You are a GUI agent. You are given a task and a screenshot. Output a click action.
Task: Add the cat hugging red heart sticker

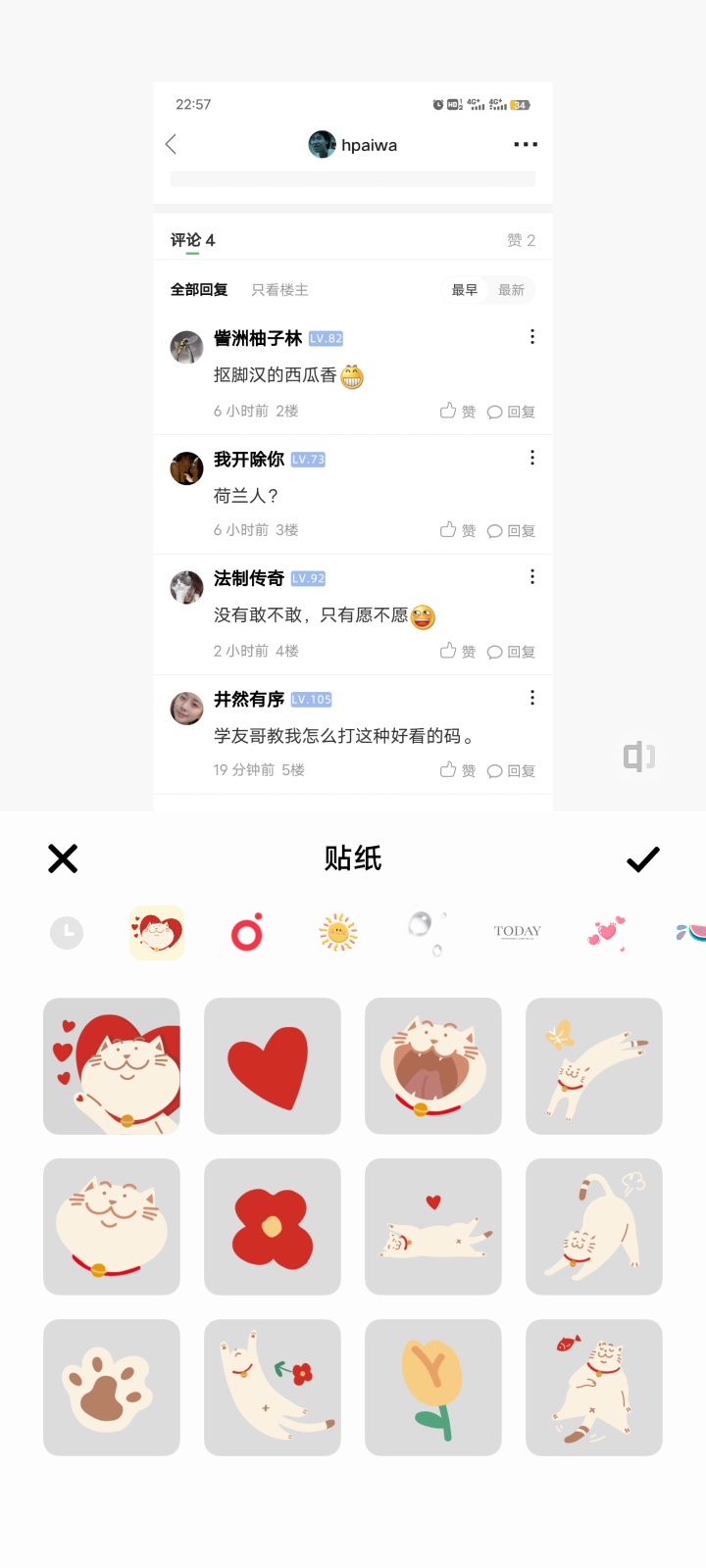(x=112, y=1066)
